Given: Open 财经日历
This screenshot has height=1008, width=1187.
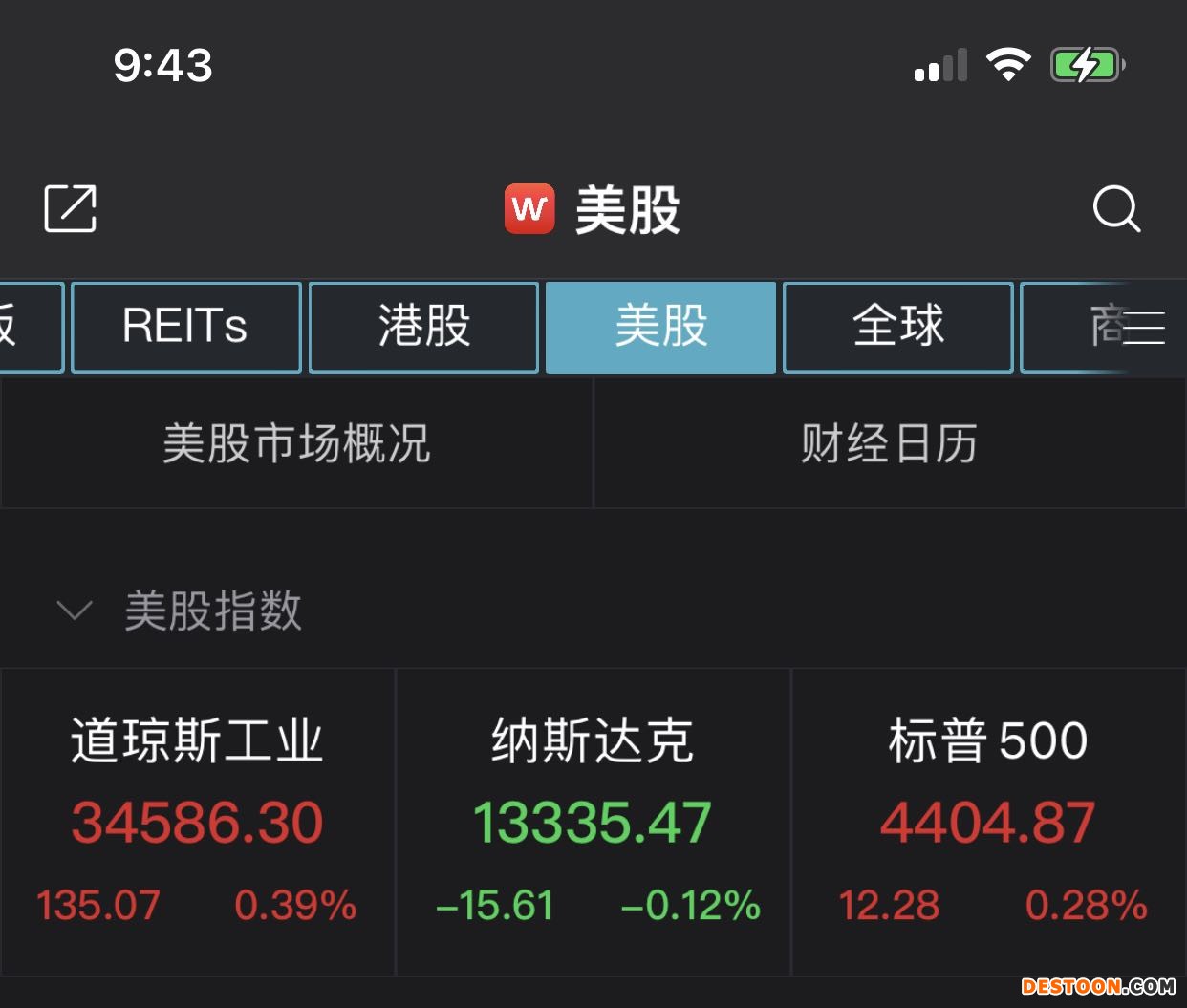Looking at the screenshot, I should pyautogui.click(x=889, y=443).
